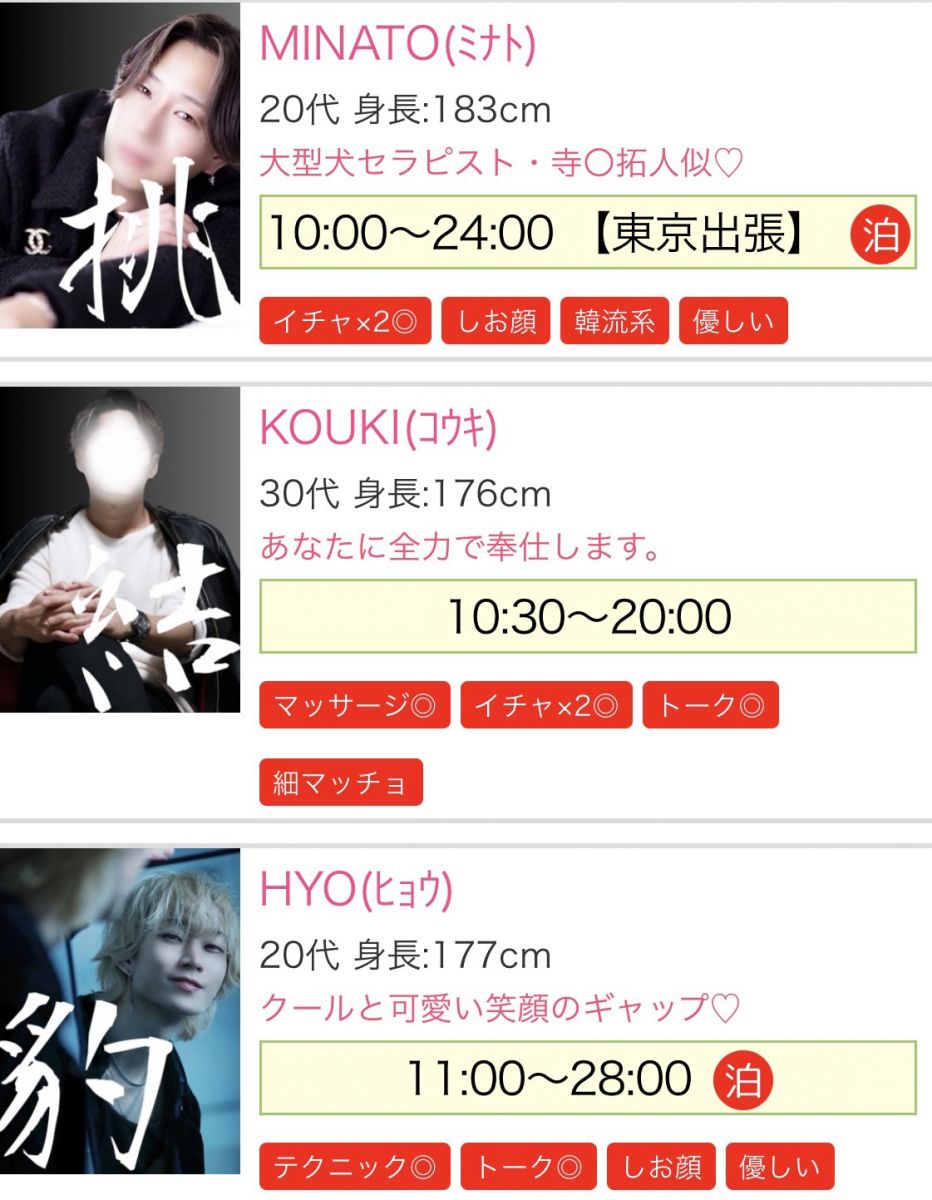Select the 細マッチョ tag under KOUKI
The height and width of the screenshot is (1200, 932).
coord(340,782)
